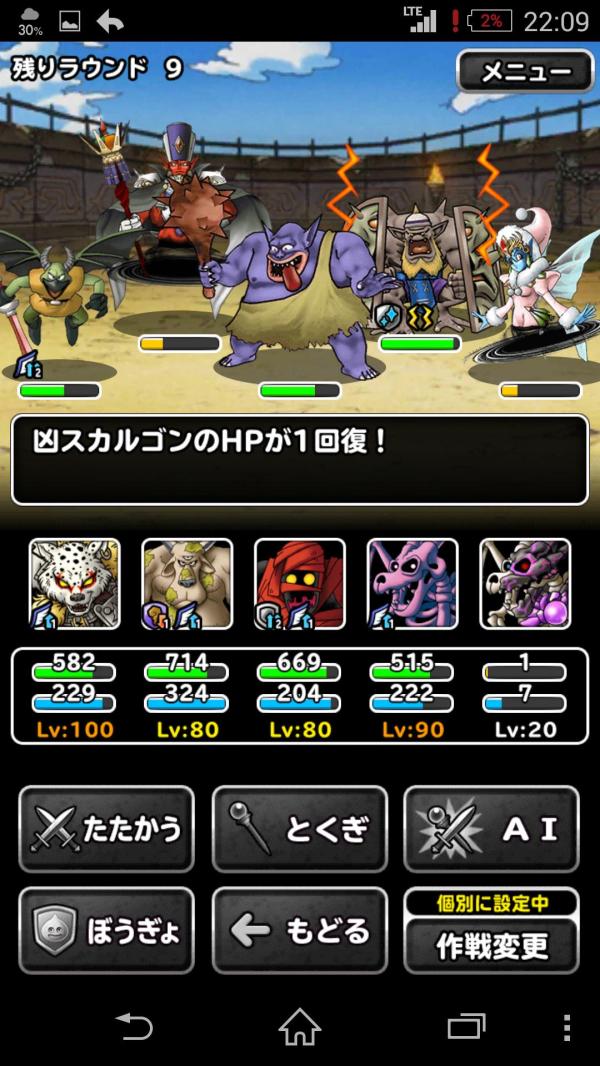Switch battle to AI mode
Viewport: 600px width, 1066px height.
[x=491, y=829]
